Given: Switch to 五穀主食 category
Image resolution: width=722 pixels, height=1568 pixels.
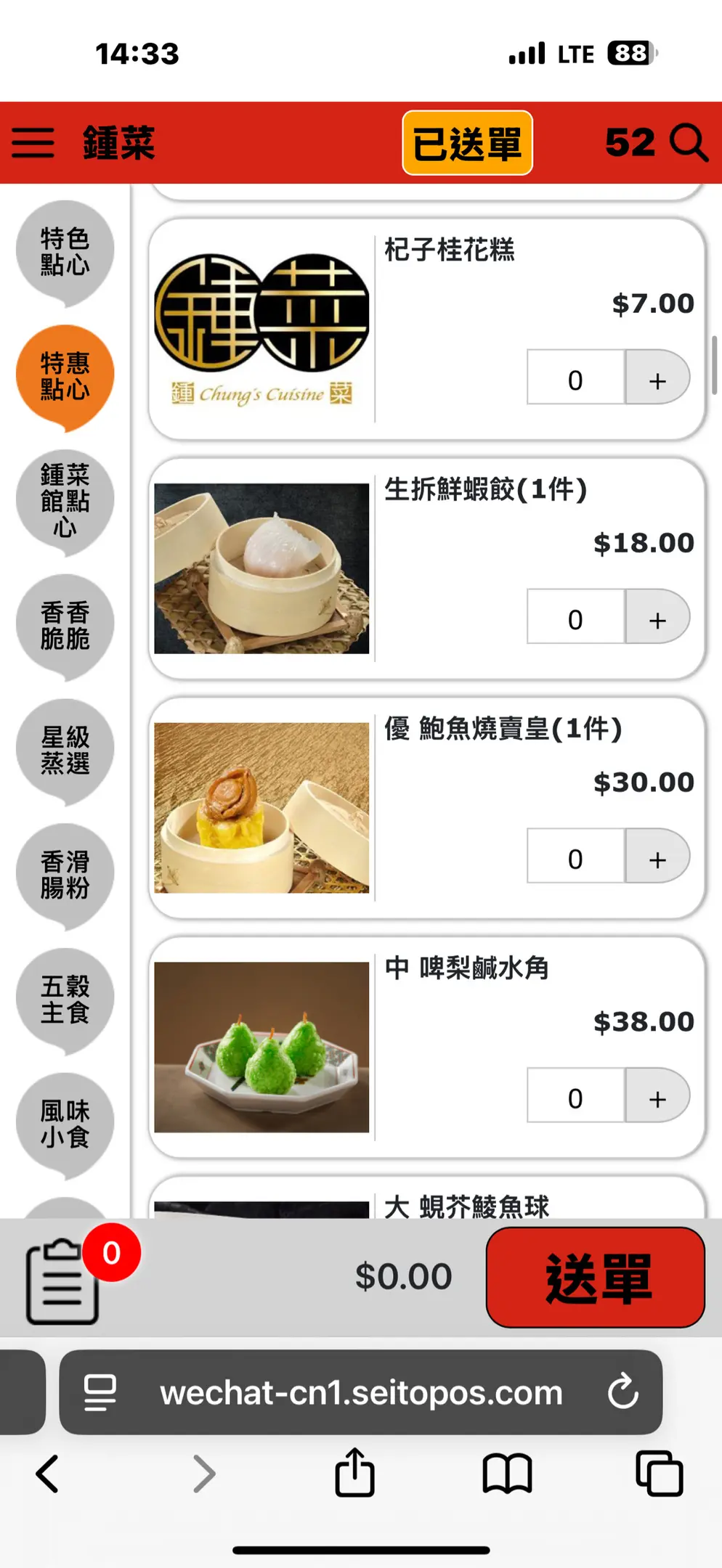Looking at the screenshot, I should 65,1000.
